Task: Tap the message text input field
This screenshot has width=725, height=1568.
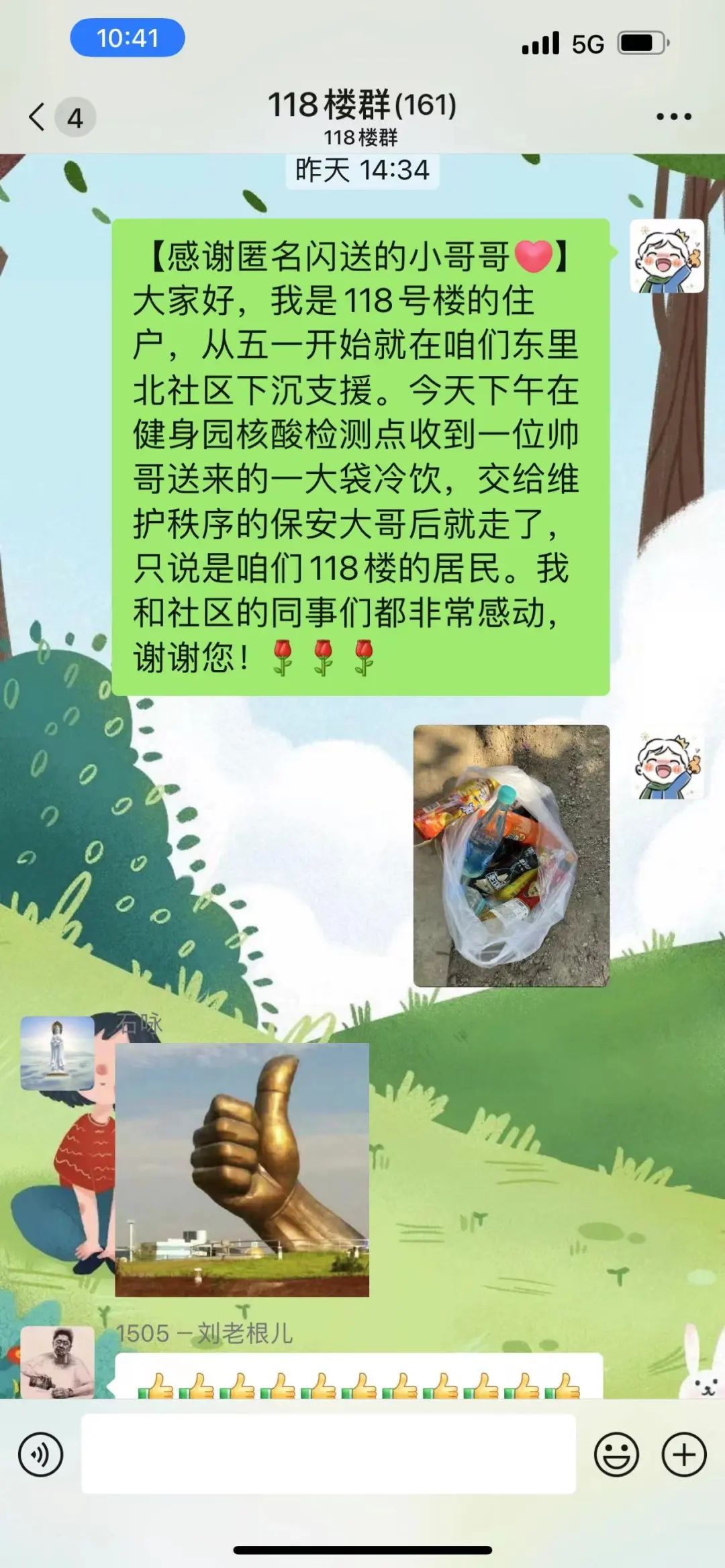Action: click(328, 1455)
